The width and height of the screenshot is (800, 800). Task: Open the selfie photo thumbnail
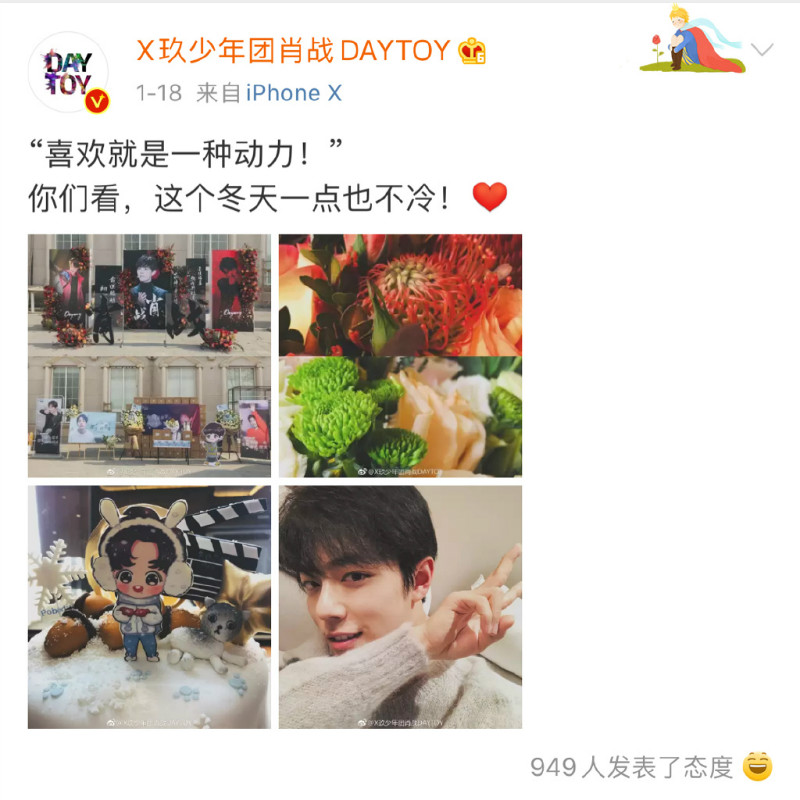coord(400,606)
